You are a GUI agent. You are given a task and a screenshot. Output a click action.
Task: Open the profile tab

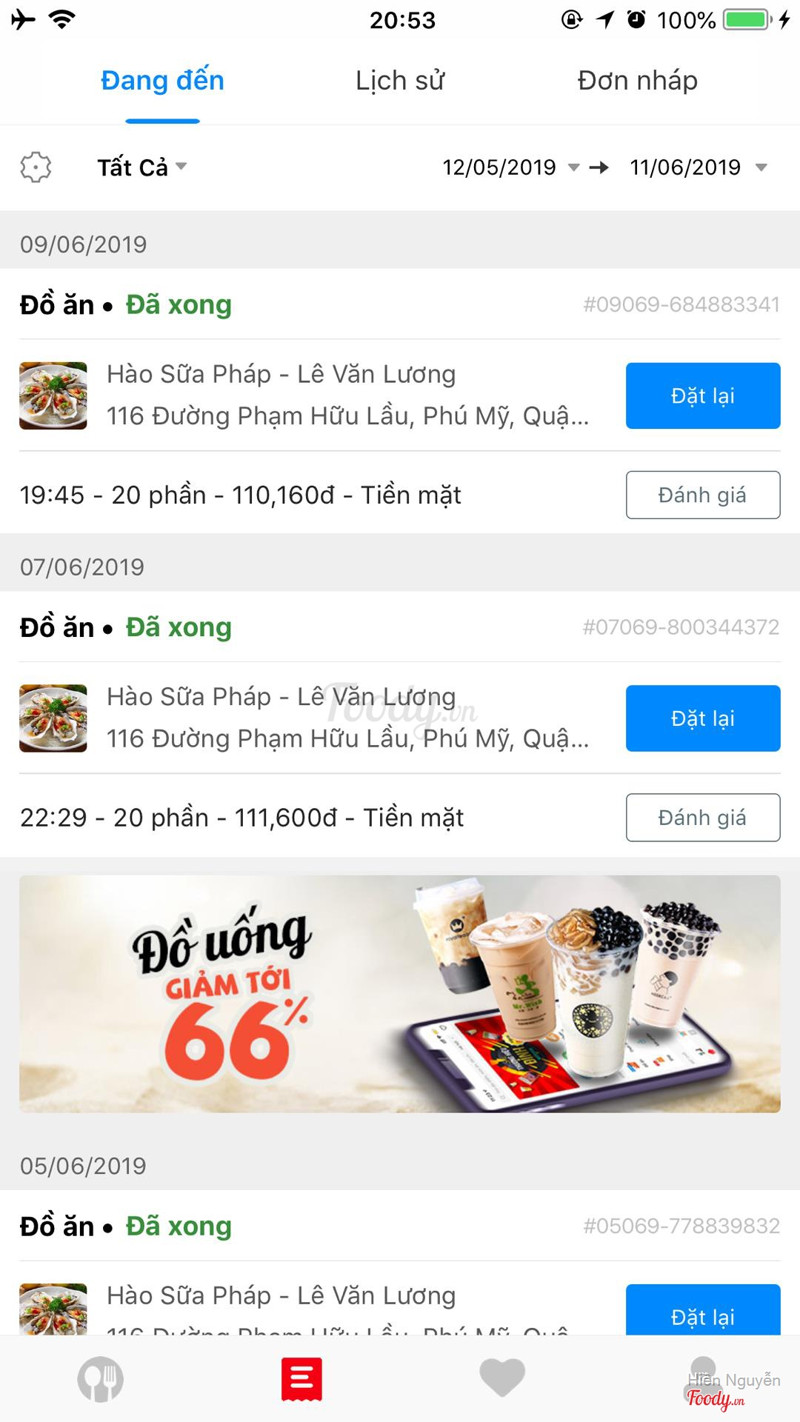(x=702, y=1379)
